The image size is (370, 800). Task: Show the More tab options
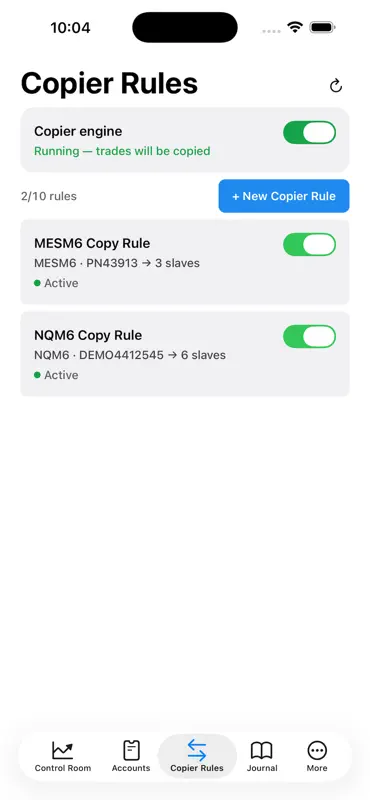pyautogui.click(x=317, y=756)
